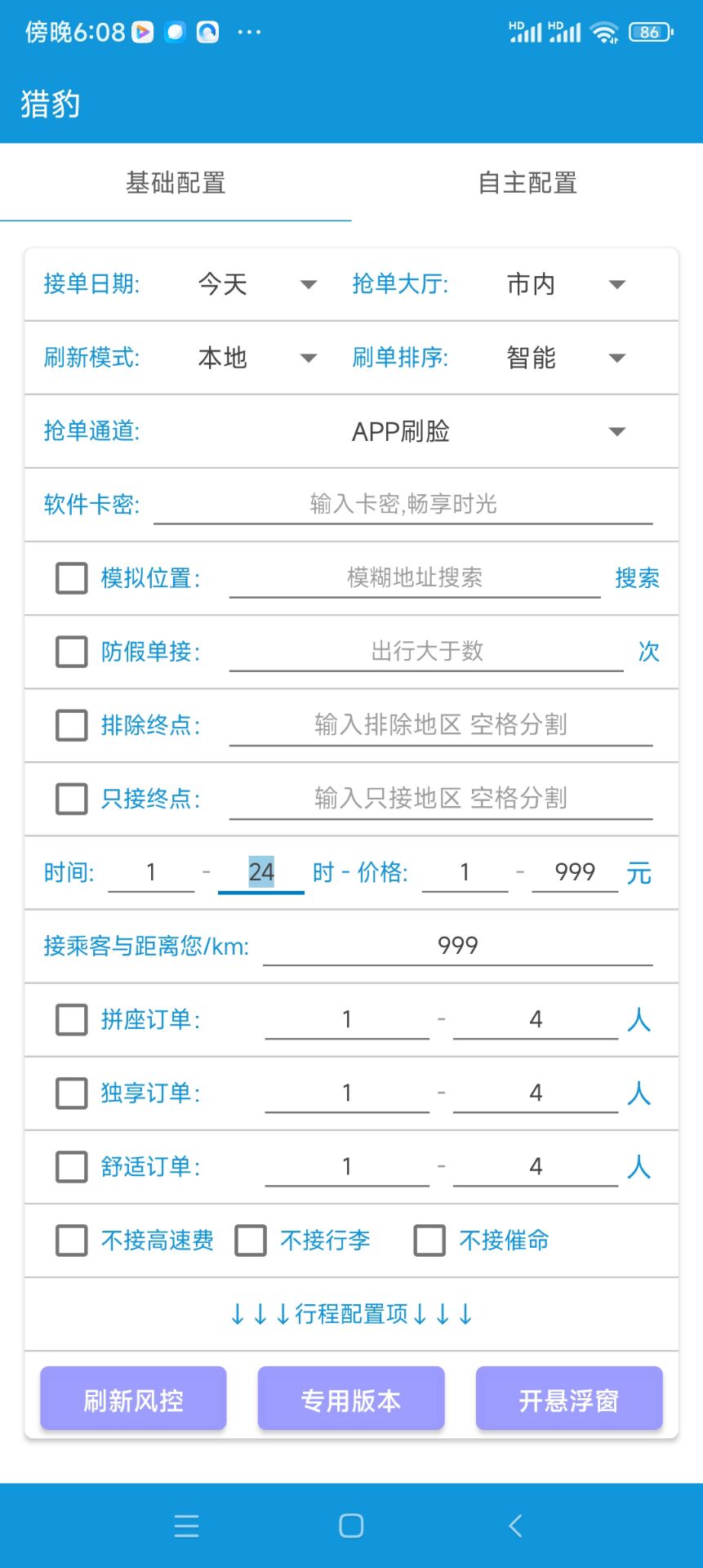Check the 不接催命 option
This screenshot has width=703, height=1568.
pos(429,1240)
